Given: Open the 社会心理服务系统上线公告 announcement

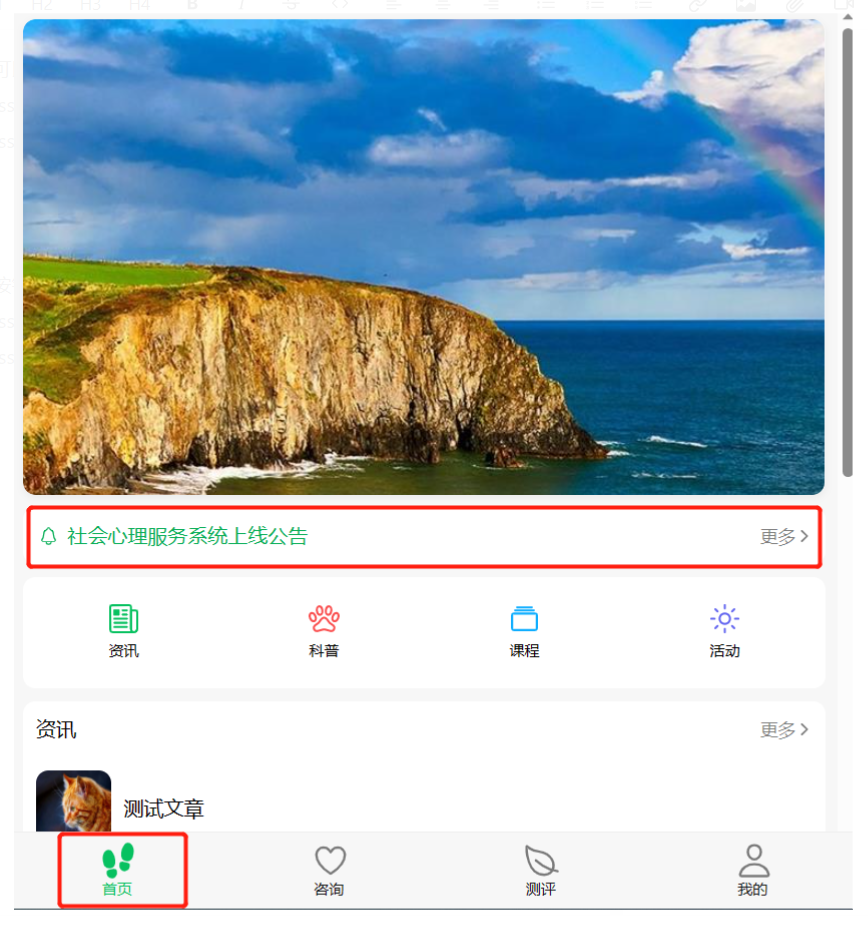Looking at the screenshot, I should pyautogui.click(x=187, y=536).
